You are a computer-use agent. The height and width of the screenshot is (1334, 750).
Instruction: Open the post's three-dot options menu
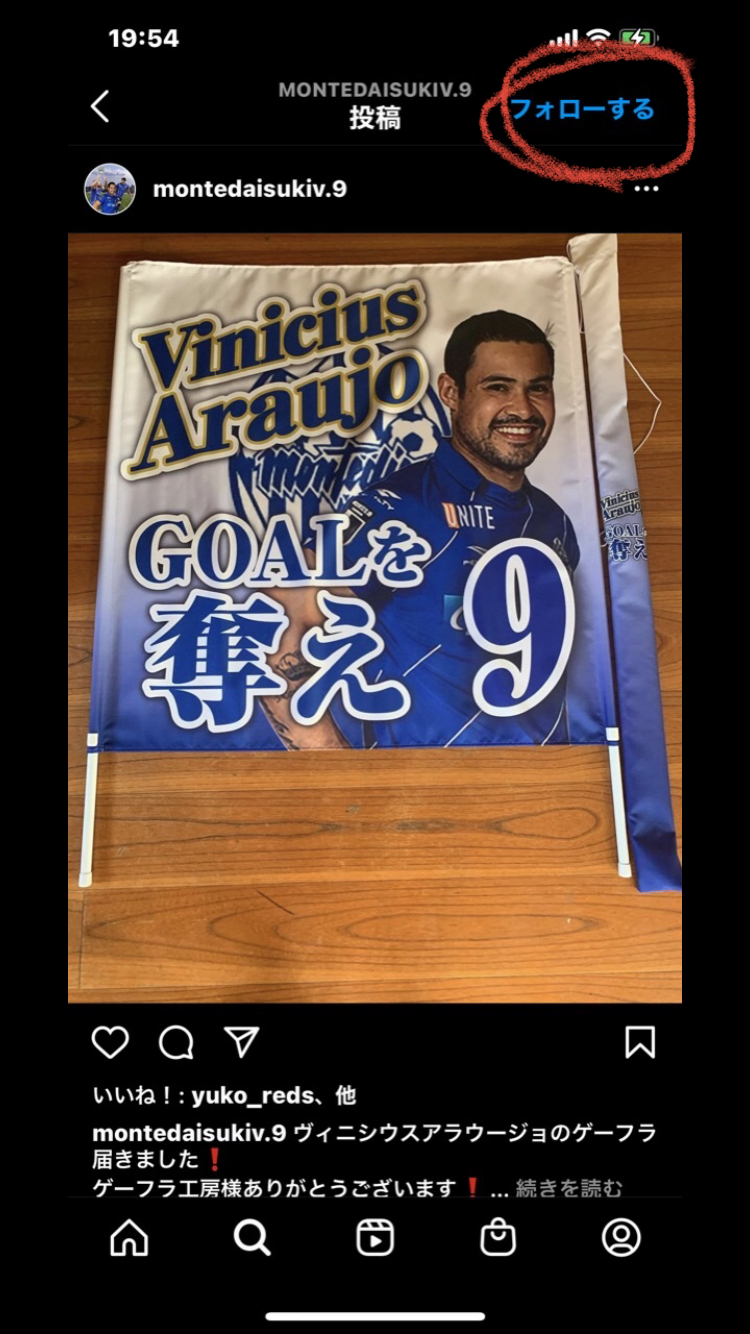click(x=647, y=189)
